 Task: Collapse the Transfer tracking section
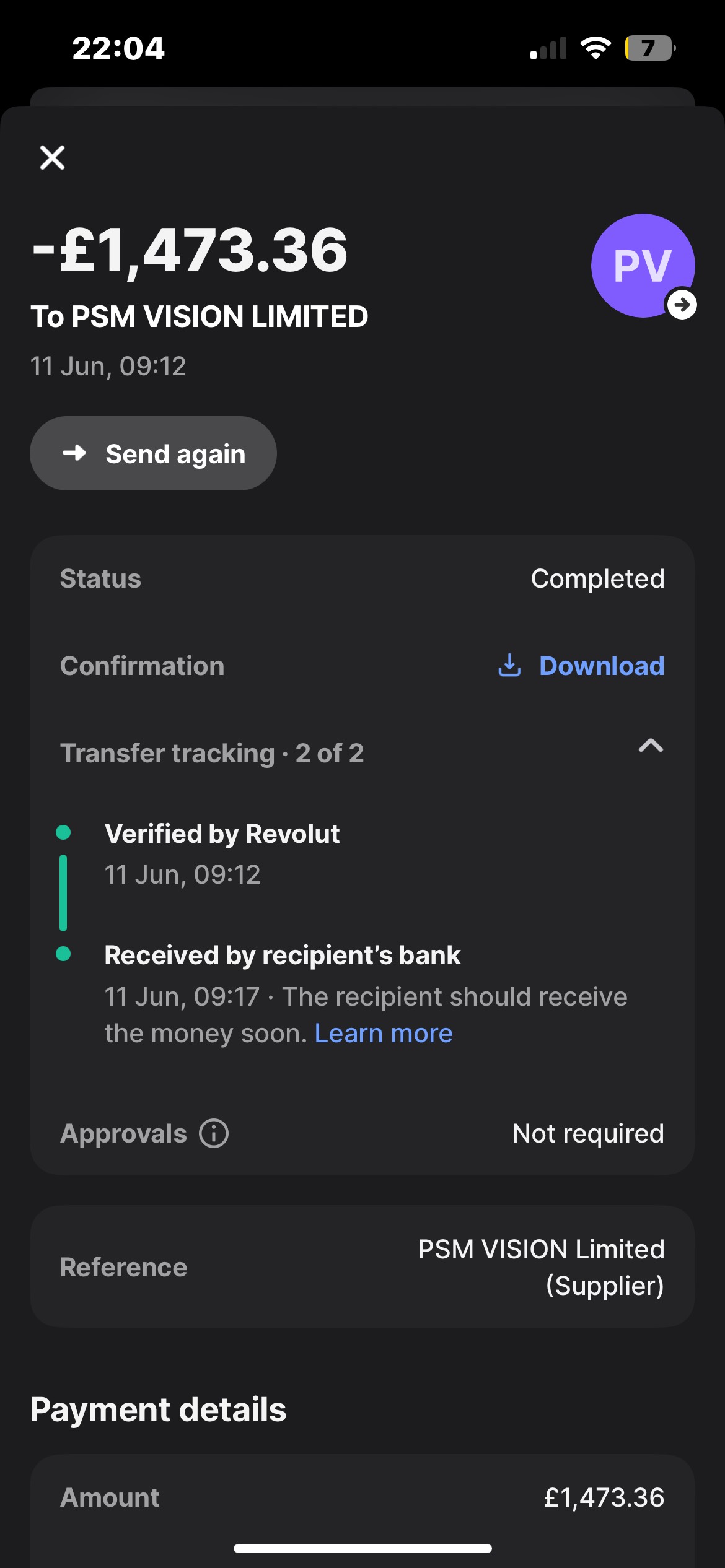651,746
